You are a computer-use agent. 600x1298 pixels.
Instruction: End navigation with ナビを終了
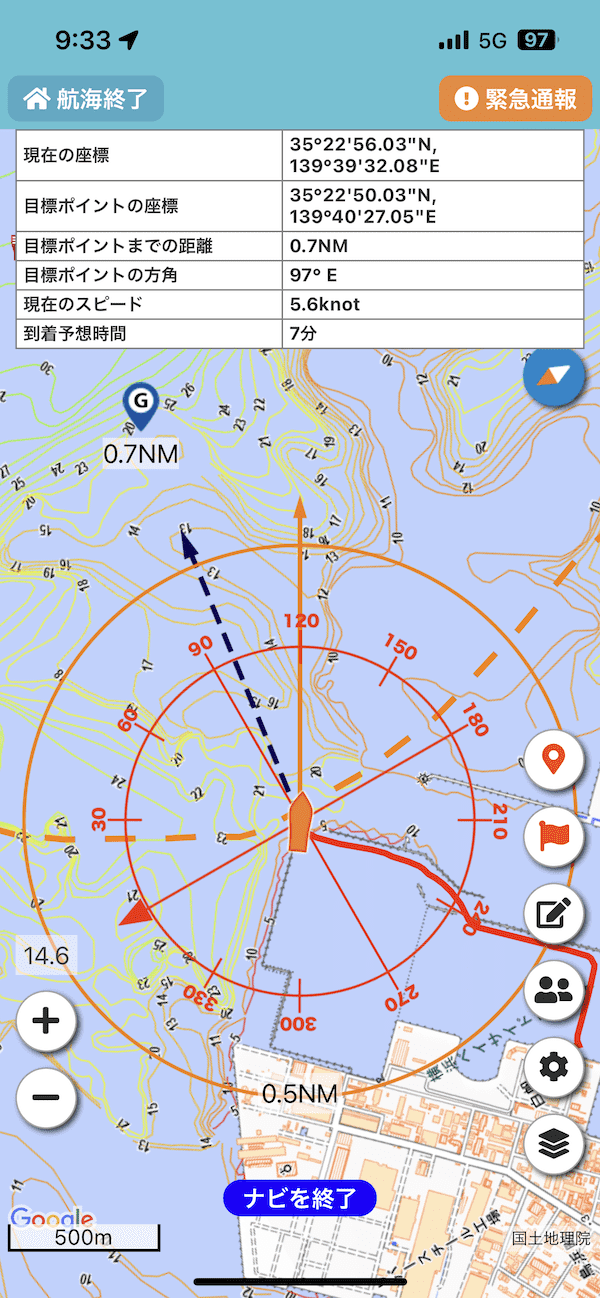300,1197
